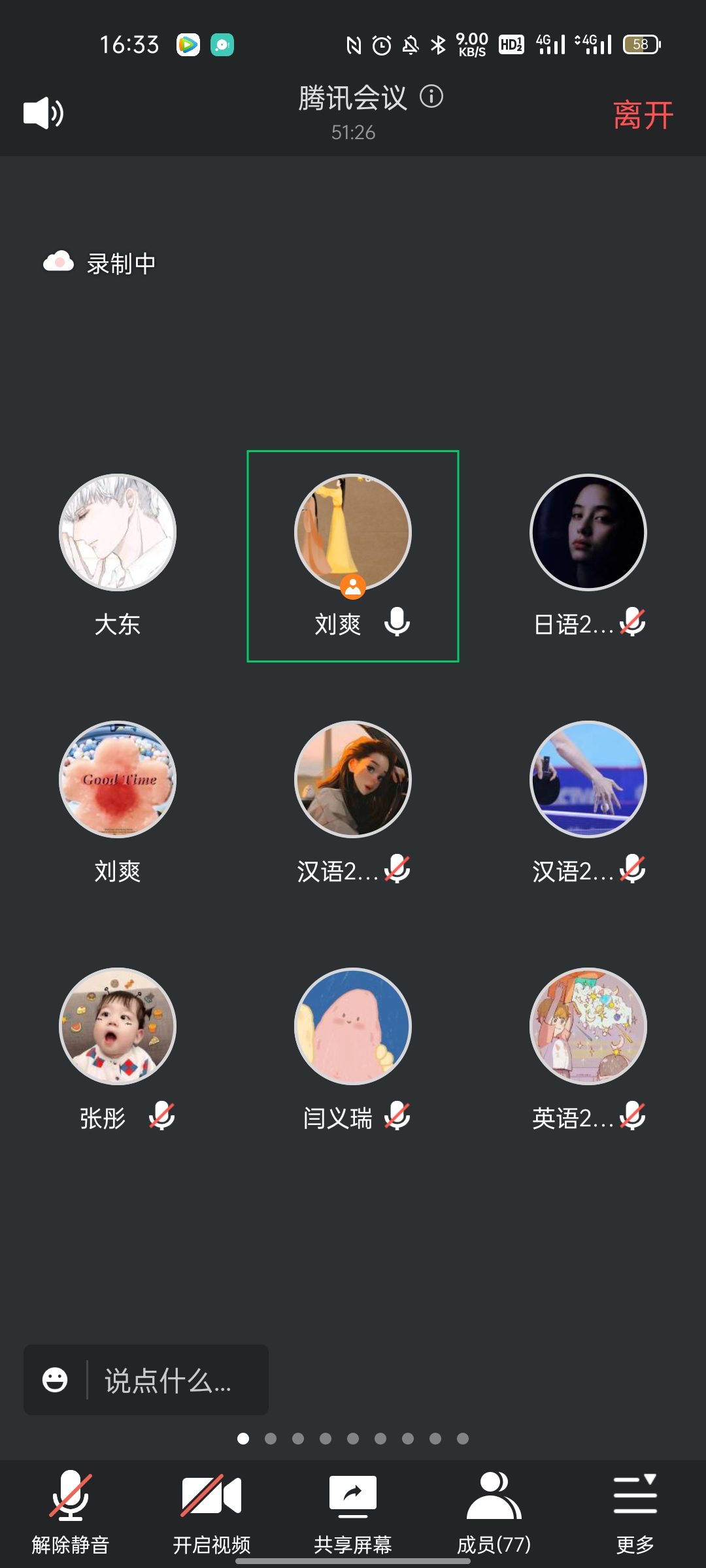The width and height of the screenshot is (706, 1568).
Task: Toggle the speaker audio icon
Action: pos(43,113)
